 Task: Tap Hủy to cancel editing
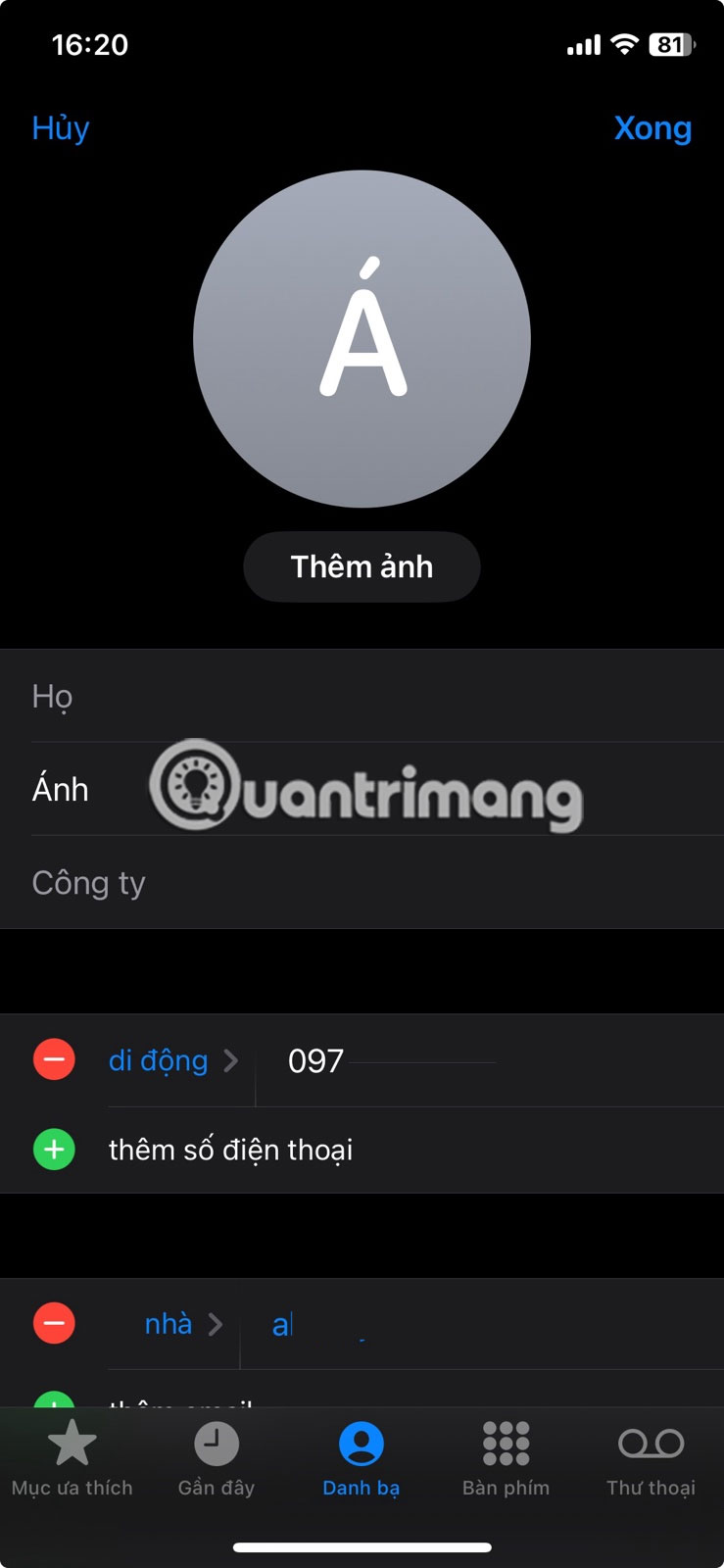coord(61,127)
